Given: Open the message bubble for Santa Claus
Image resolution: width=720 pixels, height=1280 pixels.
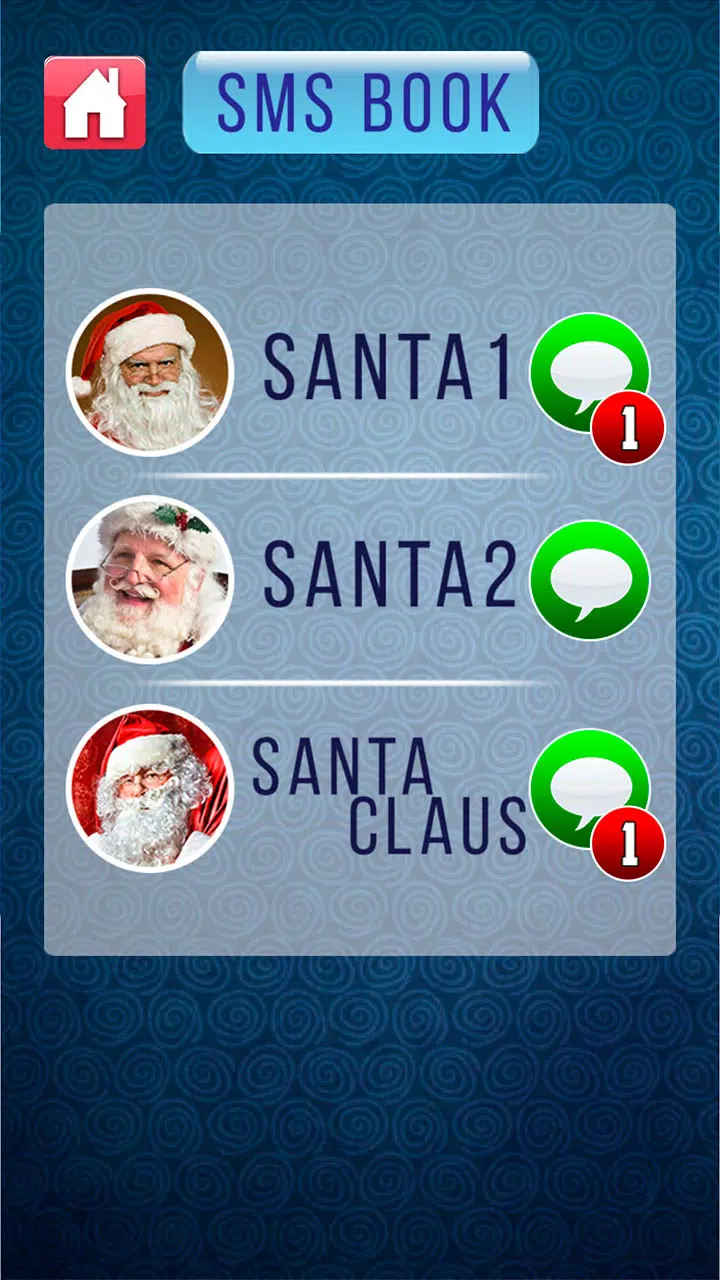Looking at the screenshot, I should [x=590, y=789].
